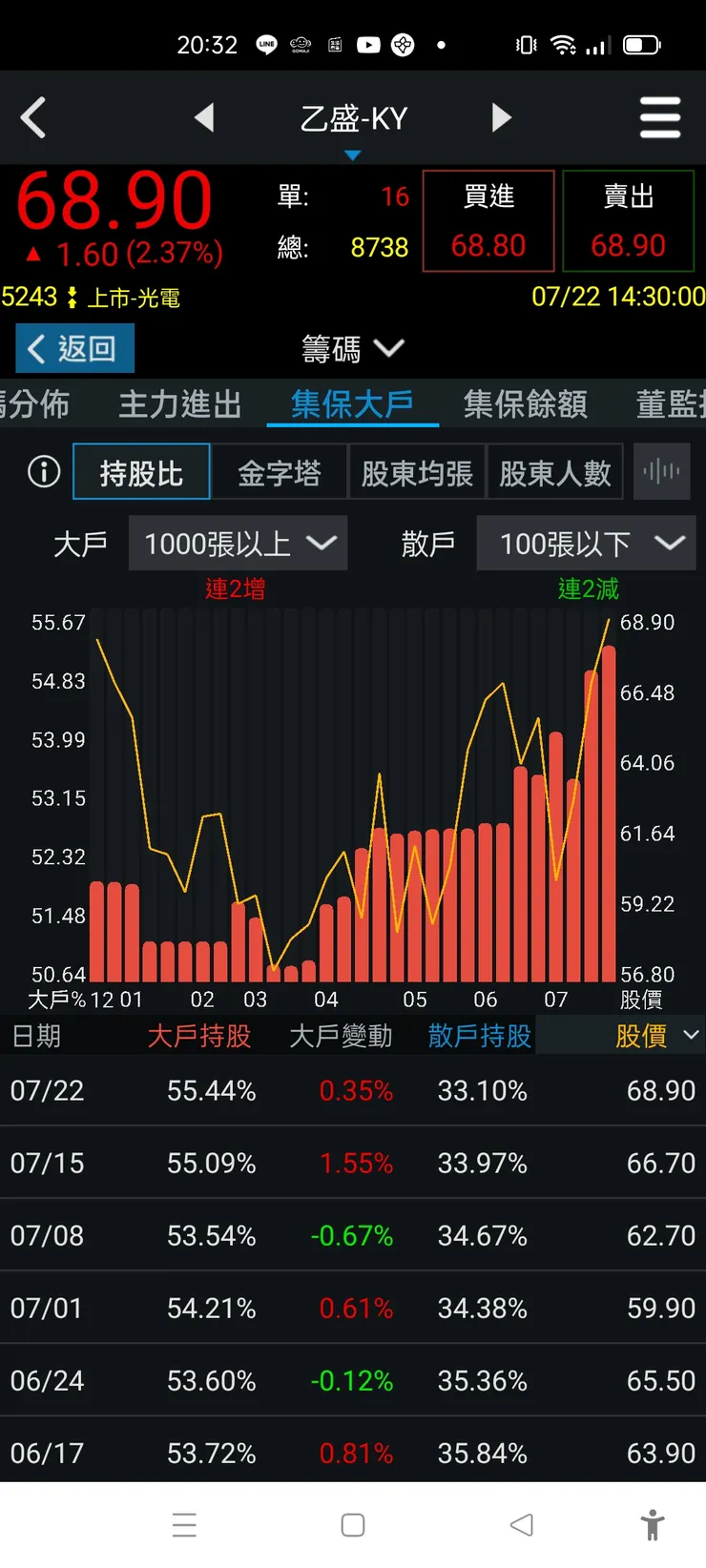The image size is (706, 1568).
Task: Switch to the 主力進出 tab
Action: pos(179,404)
